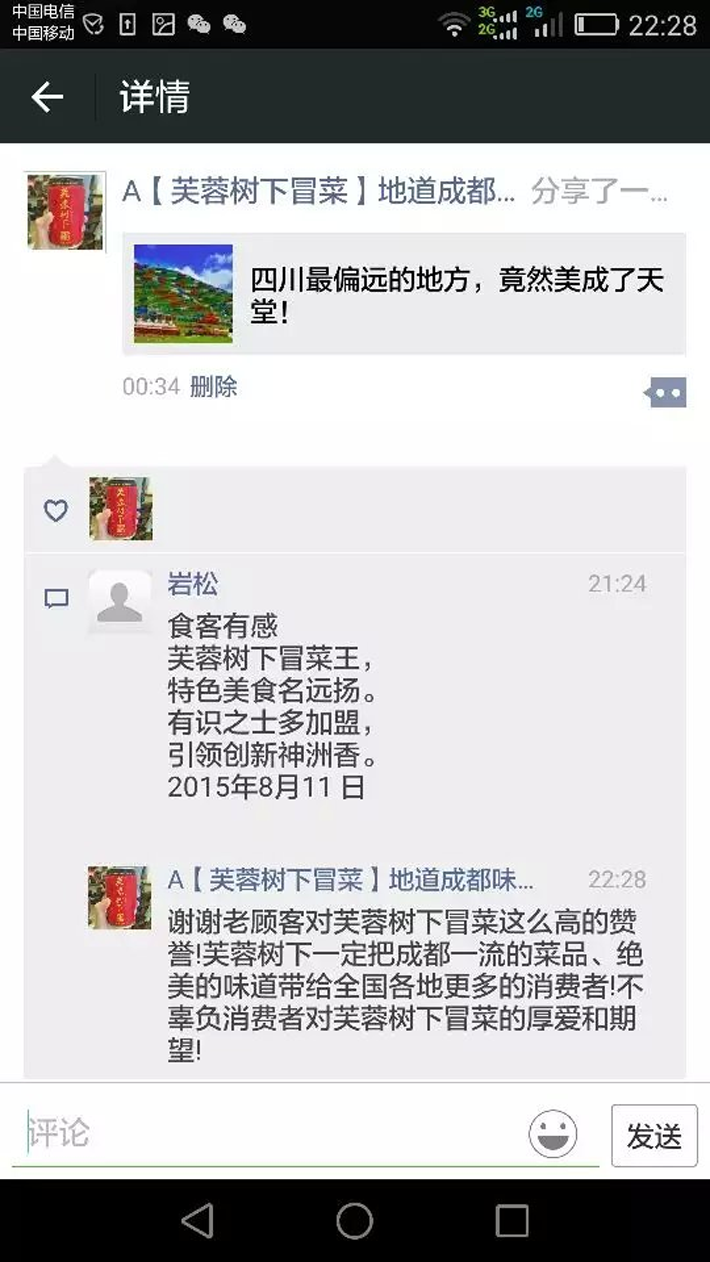Go back from the 详情 page
The height and width of the screenshot is (1262, 710).
click(x=47, y=97)
